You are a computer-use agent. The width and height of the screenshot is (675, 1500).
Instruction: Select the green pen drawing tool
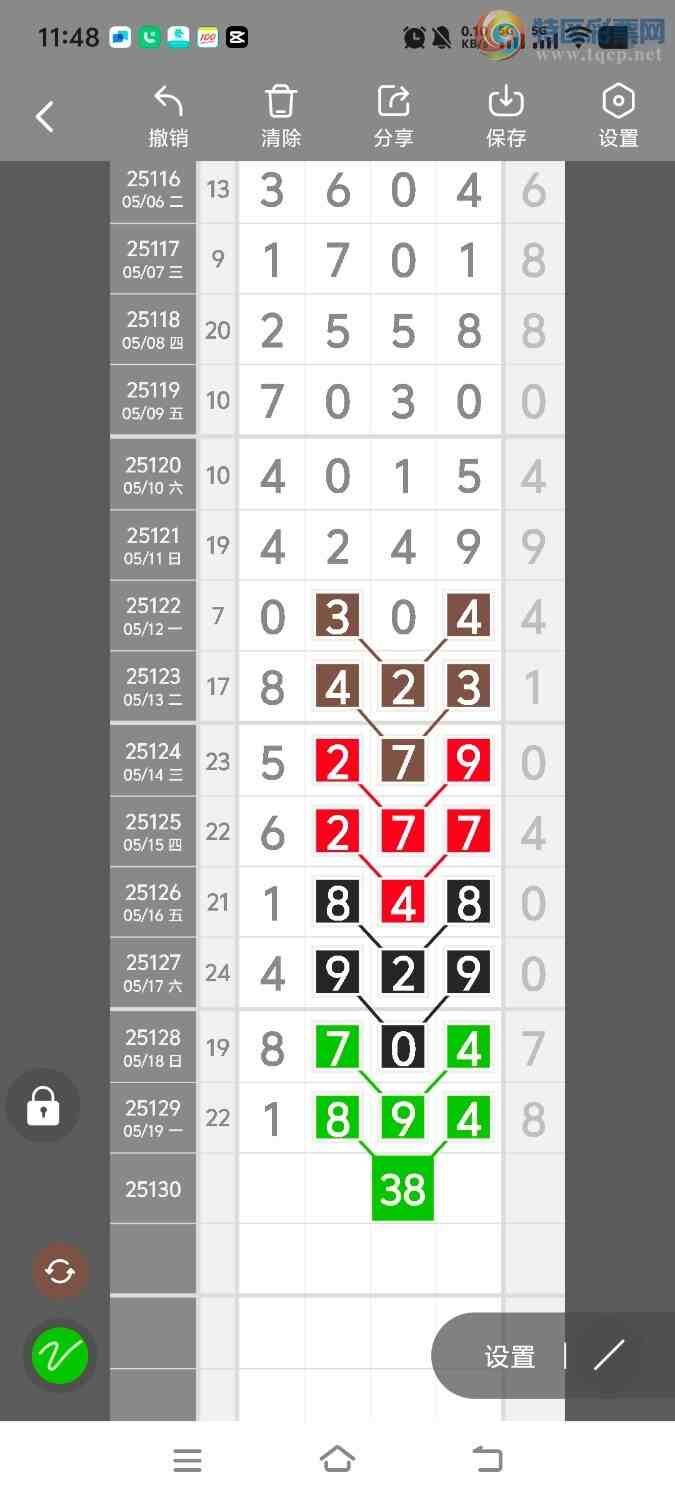coord(60,1356)
